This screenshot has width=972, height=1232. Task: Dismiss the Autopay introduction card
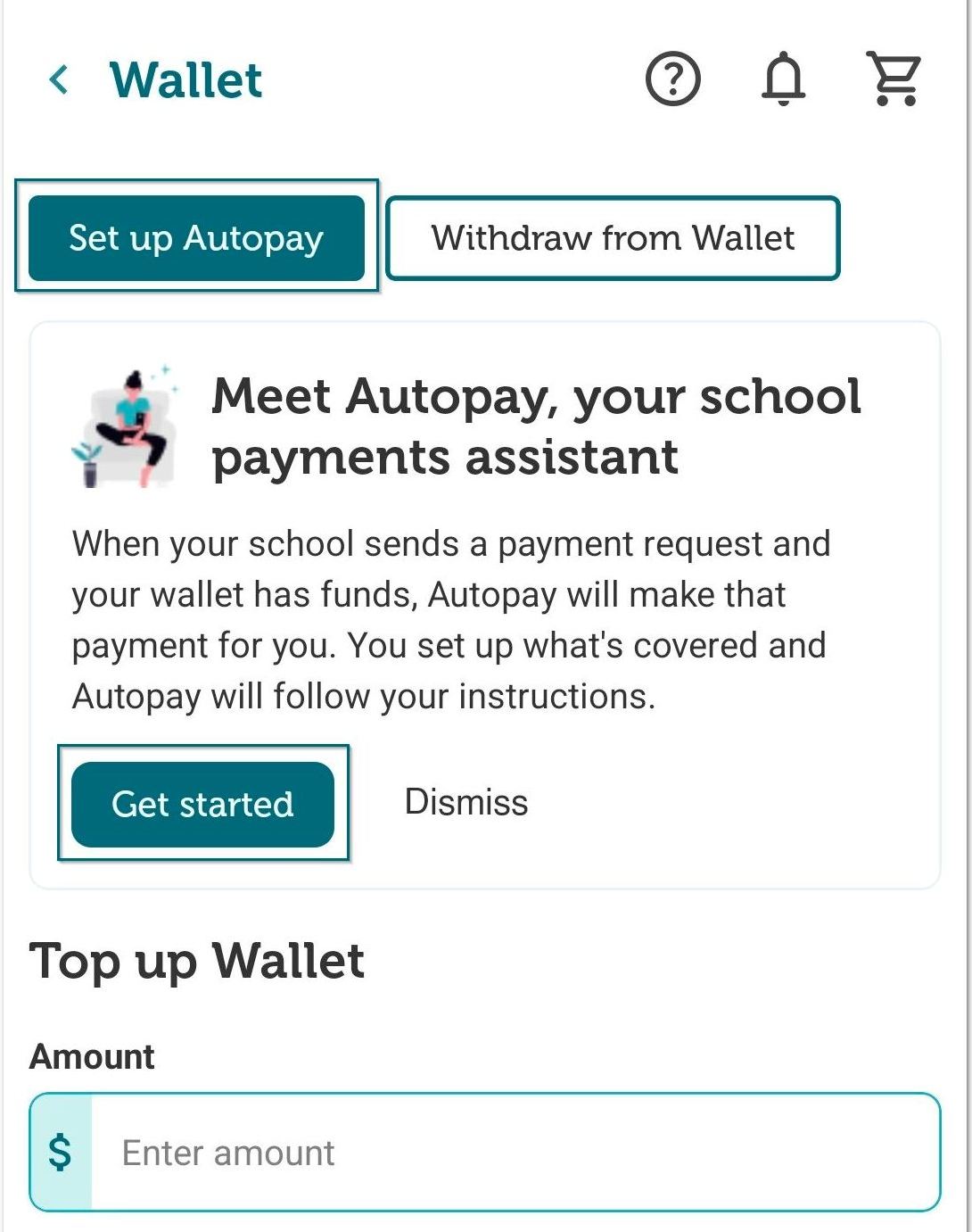click(466, 802)
